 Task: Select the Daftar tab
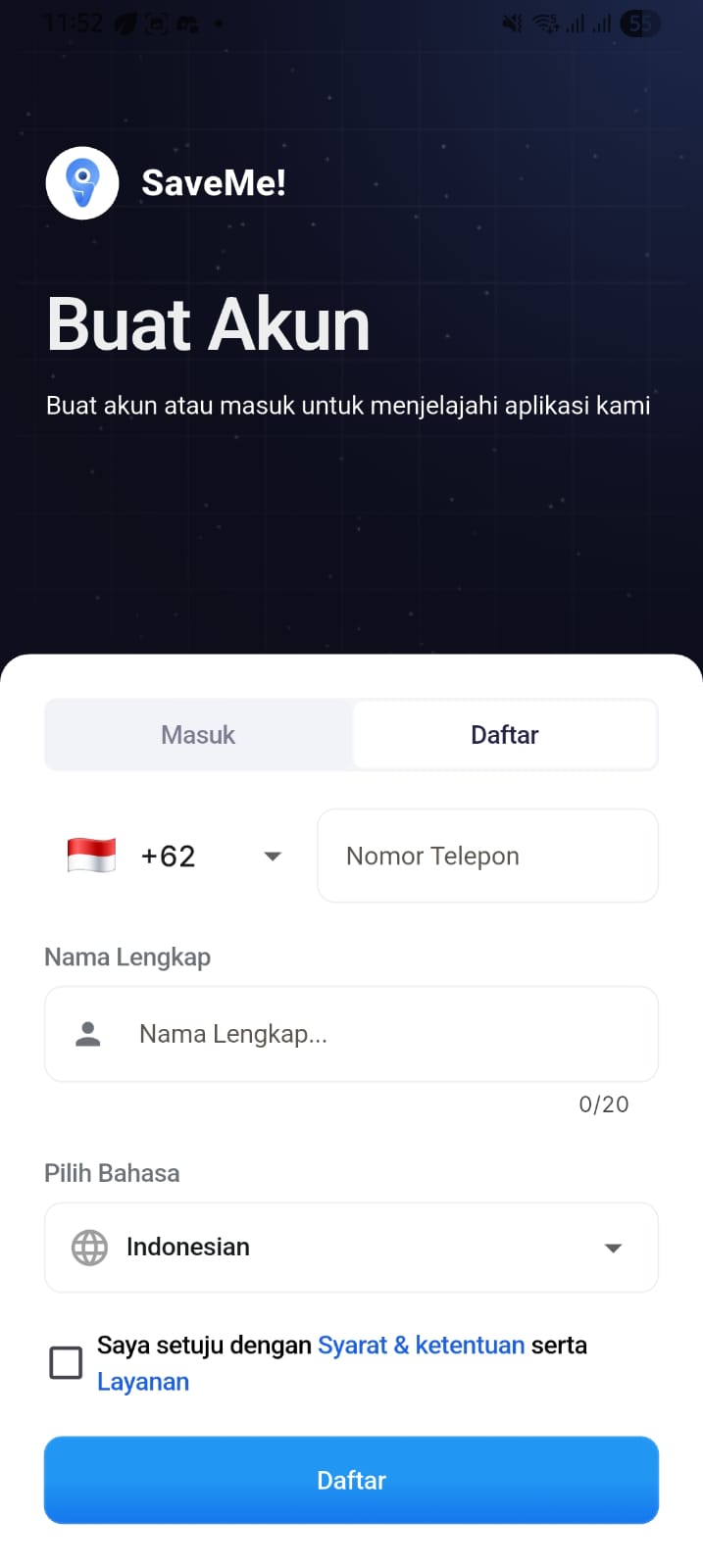504,735
